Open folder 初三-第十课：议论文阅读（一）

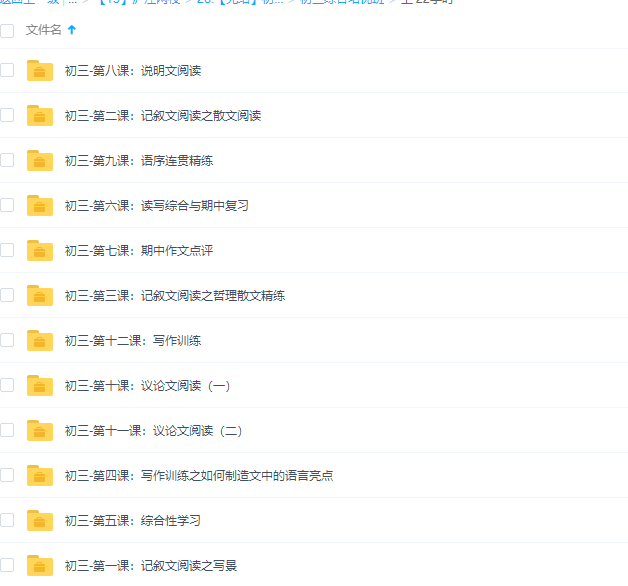click(147, 386)
